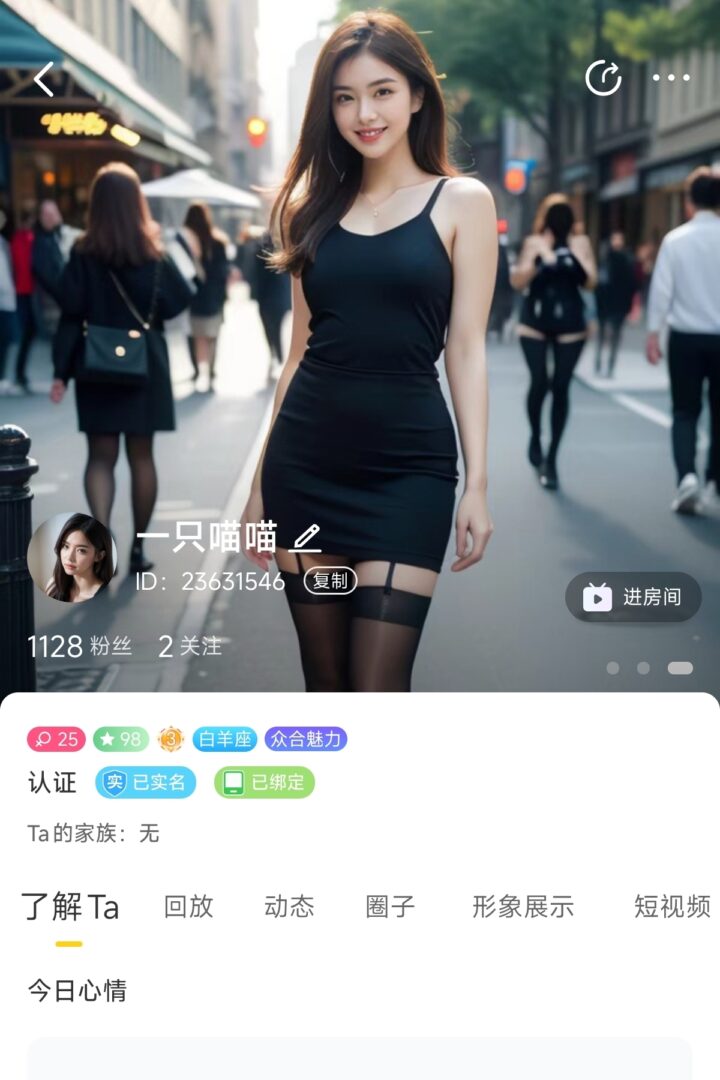Copy the user ID with 复制
Image resolution: width=720 pixels, height=1080 pixels.
point(330,581)
